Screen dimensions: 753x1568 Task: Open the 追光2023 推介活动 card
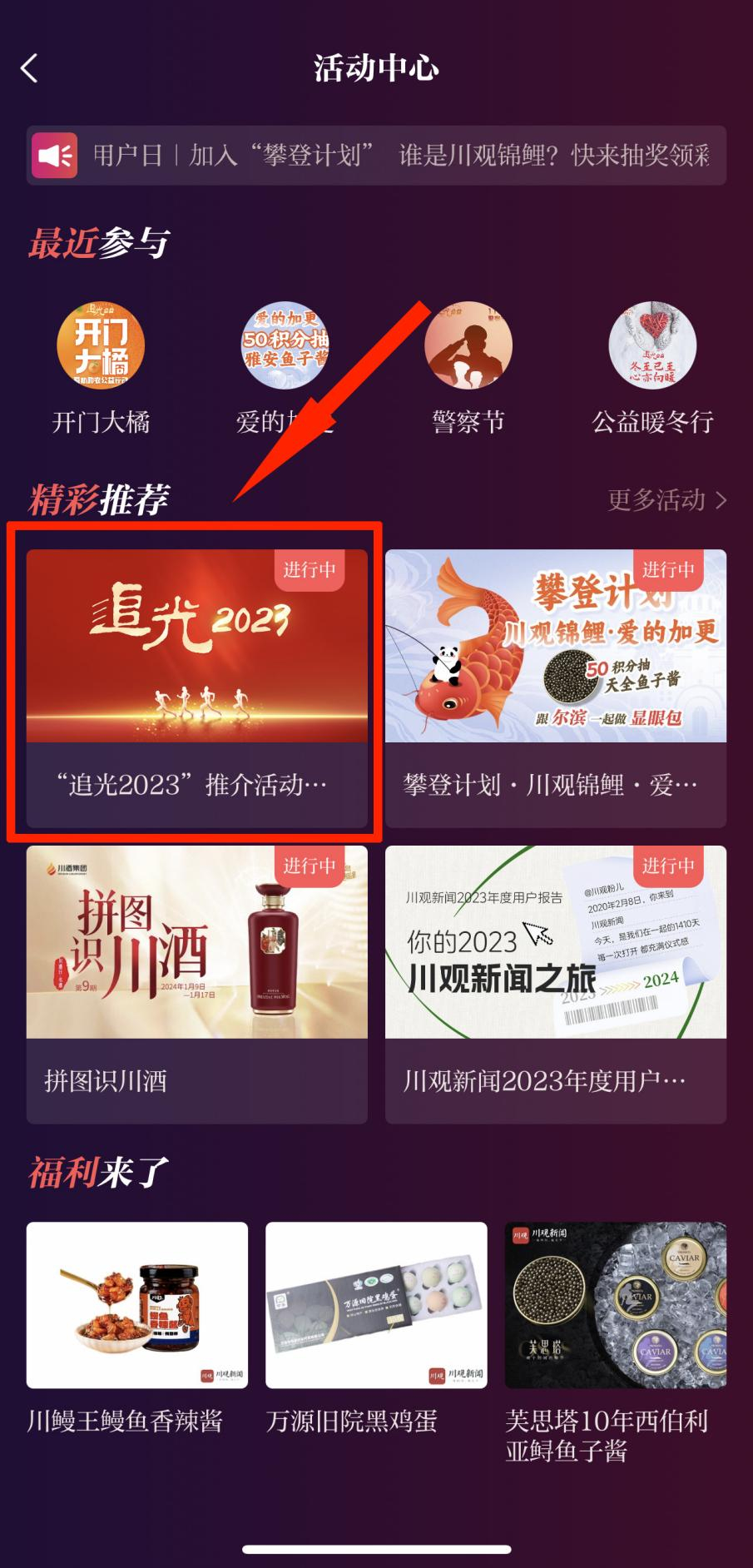point(196,687)
